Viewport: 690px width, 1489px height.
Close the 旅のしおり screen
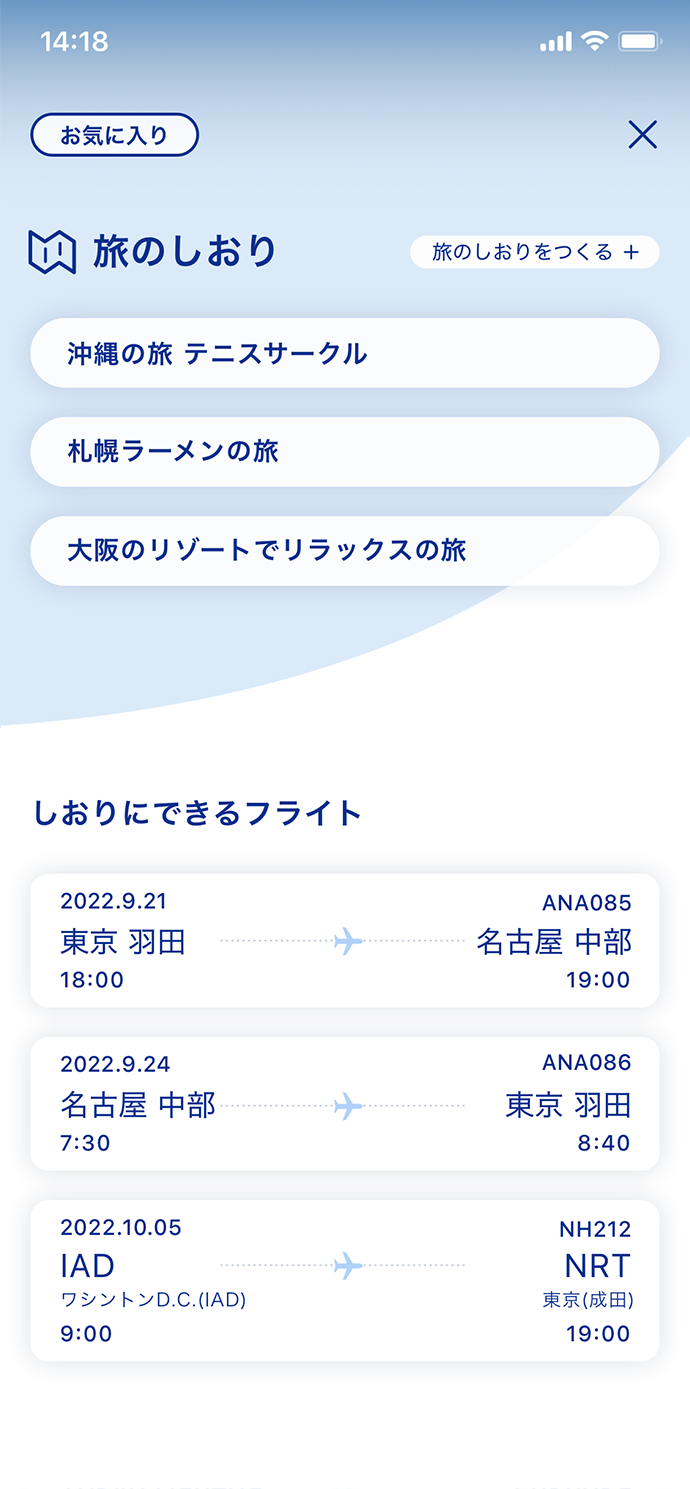pos(642,135)
